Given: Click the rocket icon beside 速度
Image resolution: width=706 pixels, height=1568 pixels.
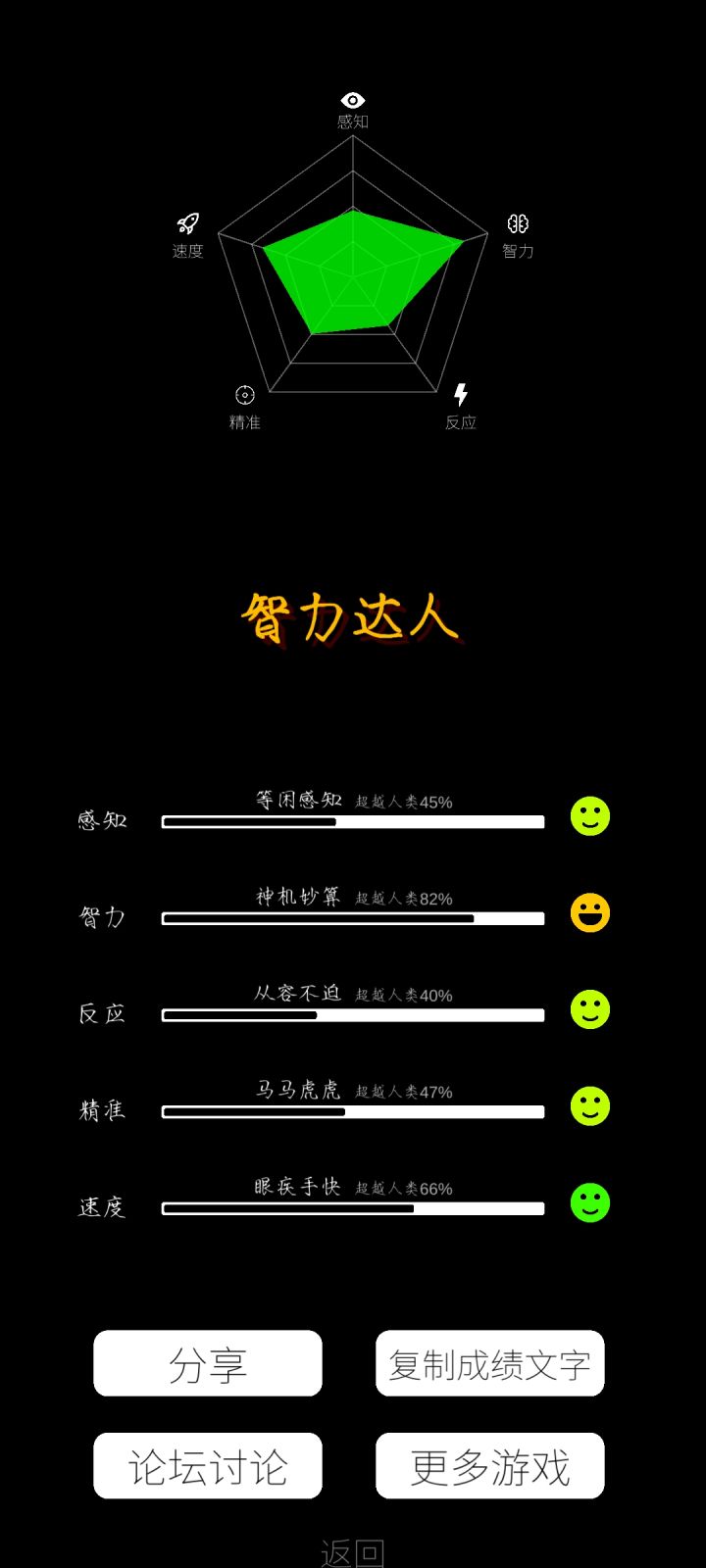Looking at the screenshot, I should [x=188, y=223].
